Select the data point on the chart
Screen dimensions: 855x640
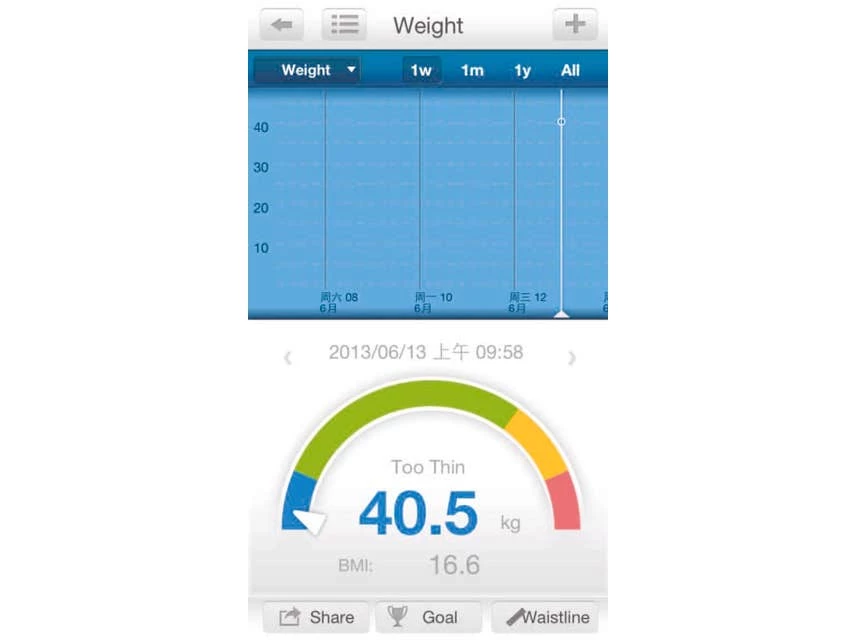pos(561,122)
